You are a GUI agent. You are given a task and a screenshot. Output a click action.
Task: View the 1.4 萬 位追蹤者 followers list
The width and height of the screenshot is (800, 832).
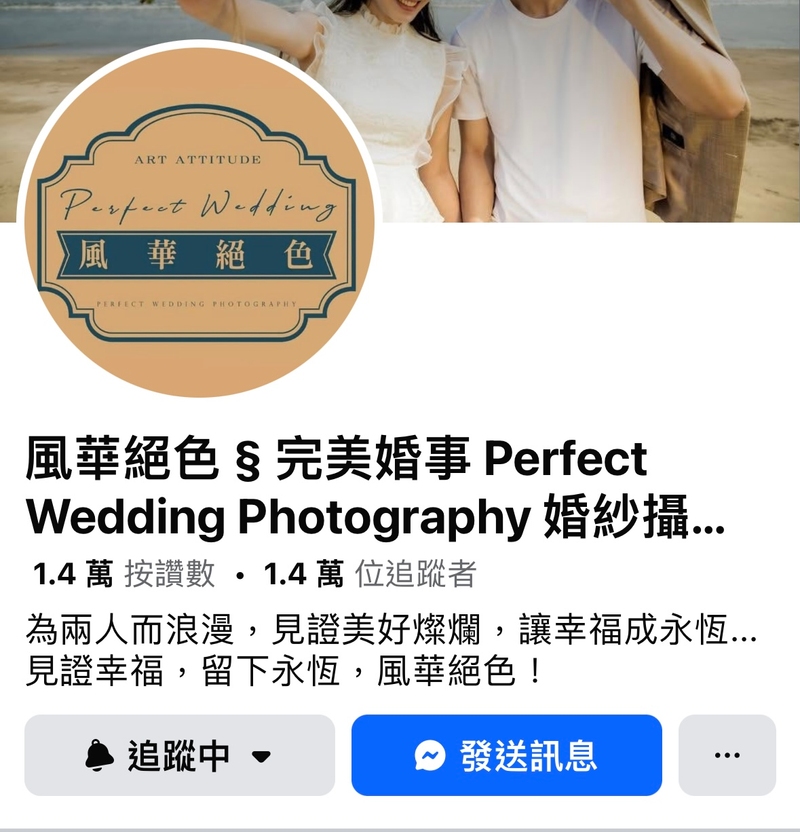point(370,574)
